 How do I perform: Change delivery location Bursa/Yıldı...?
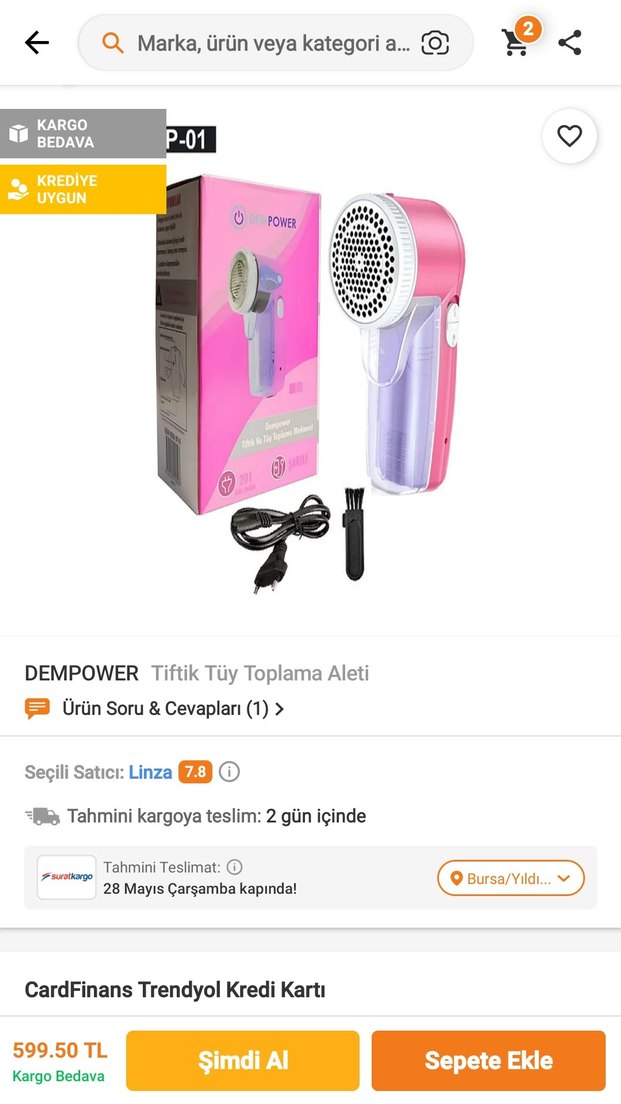tap(510, 879)
